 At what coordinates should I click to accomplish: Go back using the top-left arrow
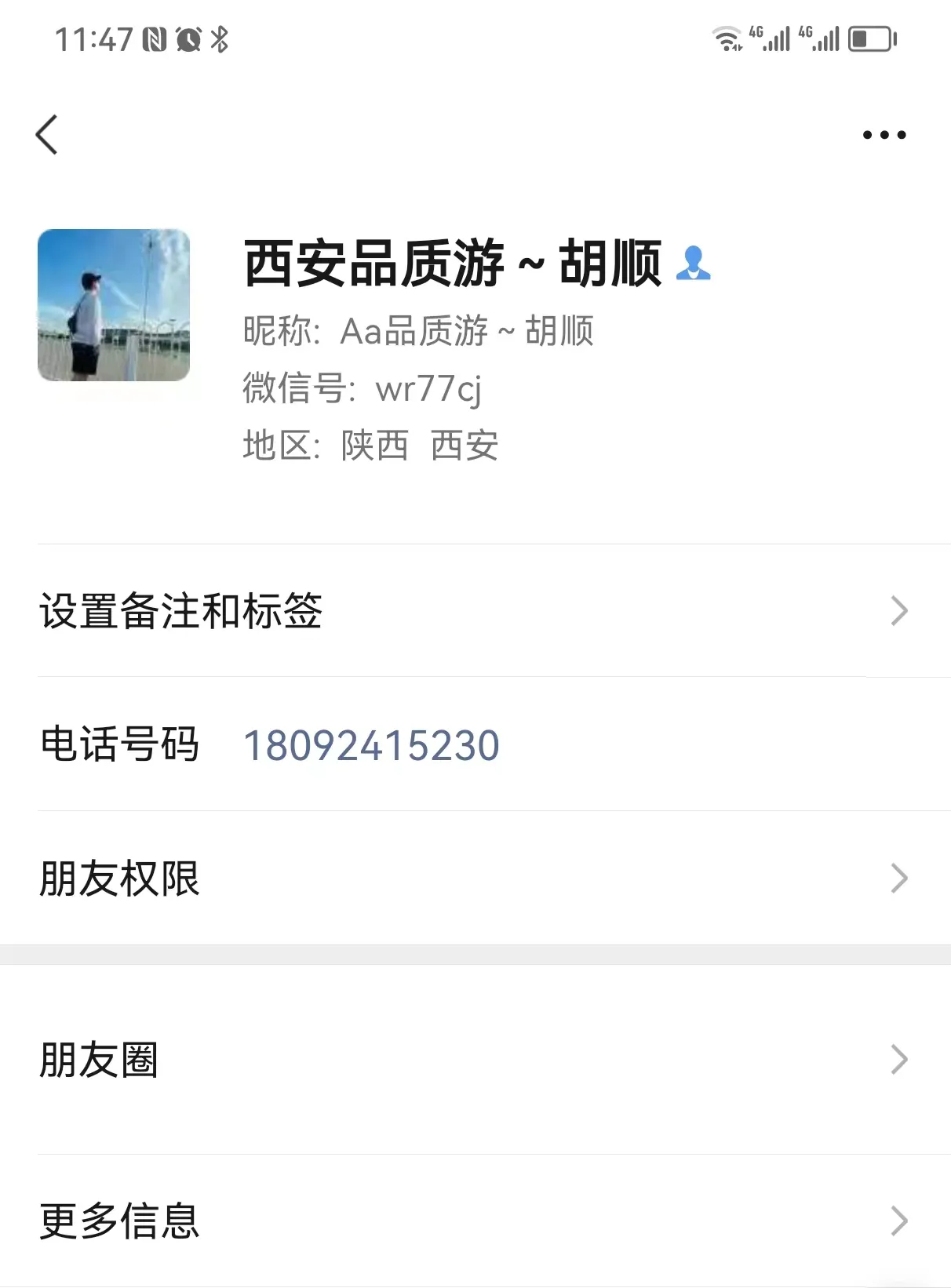click(x=47, y=135)
